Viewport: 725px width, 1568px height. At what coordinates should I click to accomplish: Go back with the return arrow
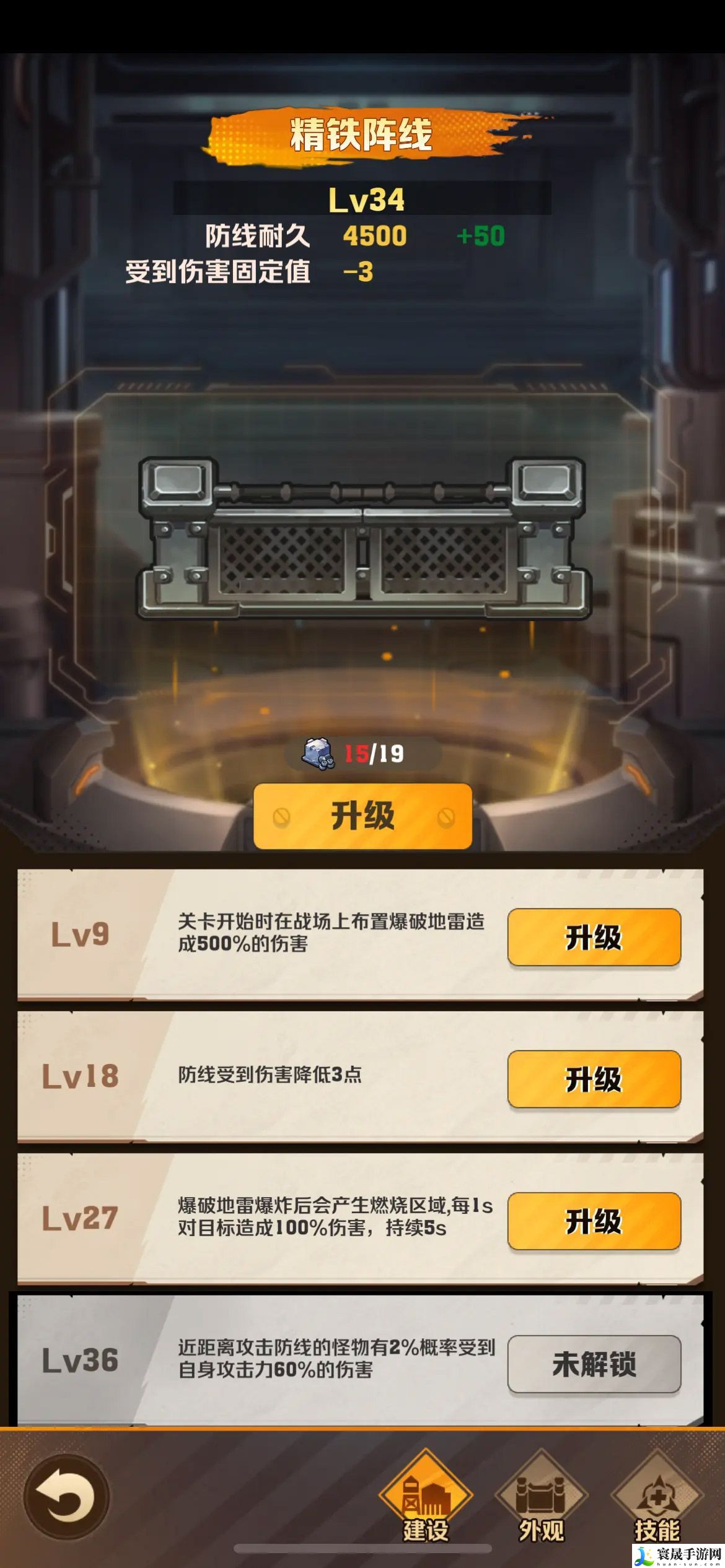click(x=66, y=1497)
